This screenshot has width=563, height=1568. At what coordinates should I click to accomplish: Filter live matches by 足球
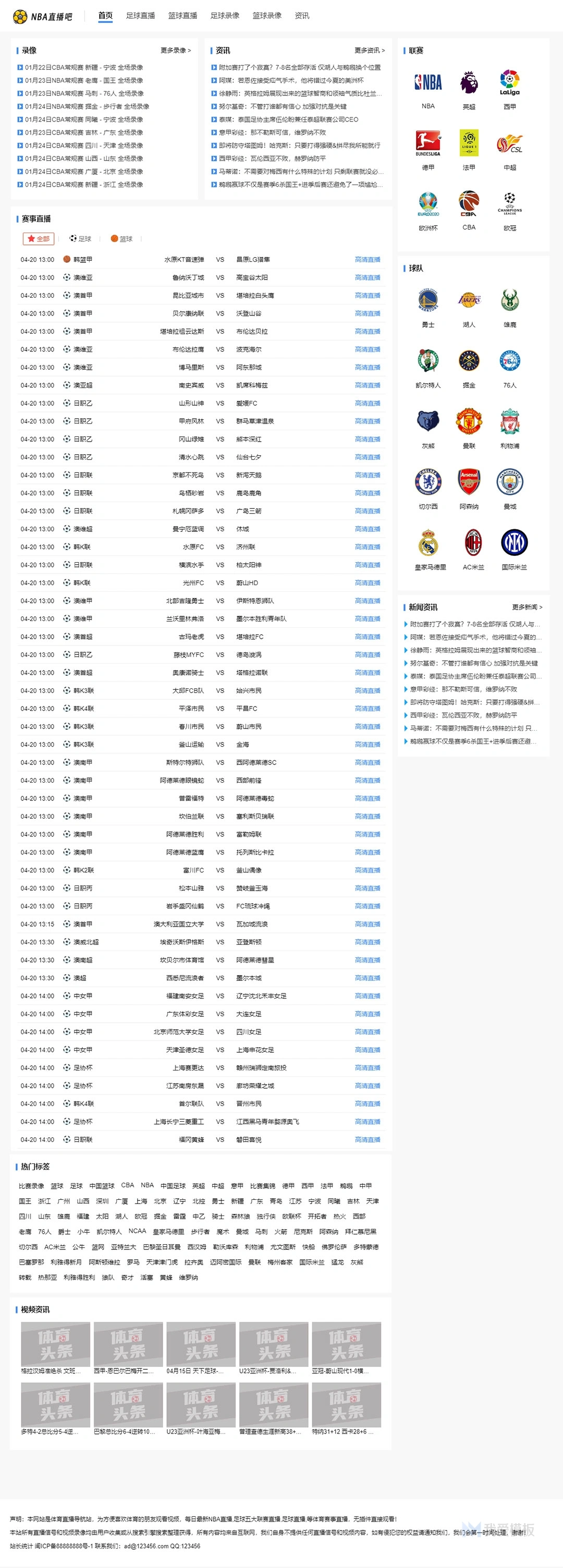coord(80,239)
